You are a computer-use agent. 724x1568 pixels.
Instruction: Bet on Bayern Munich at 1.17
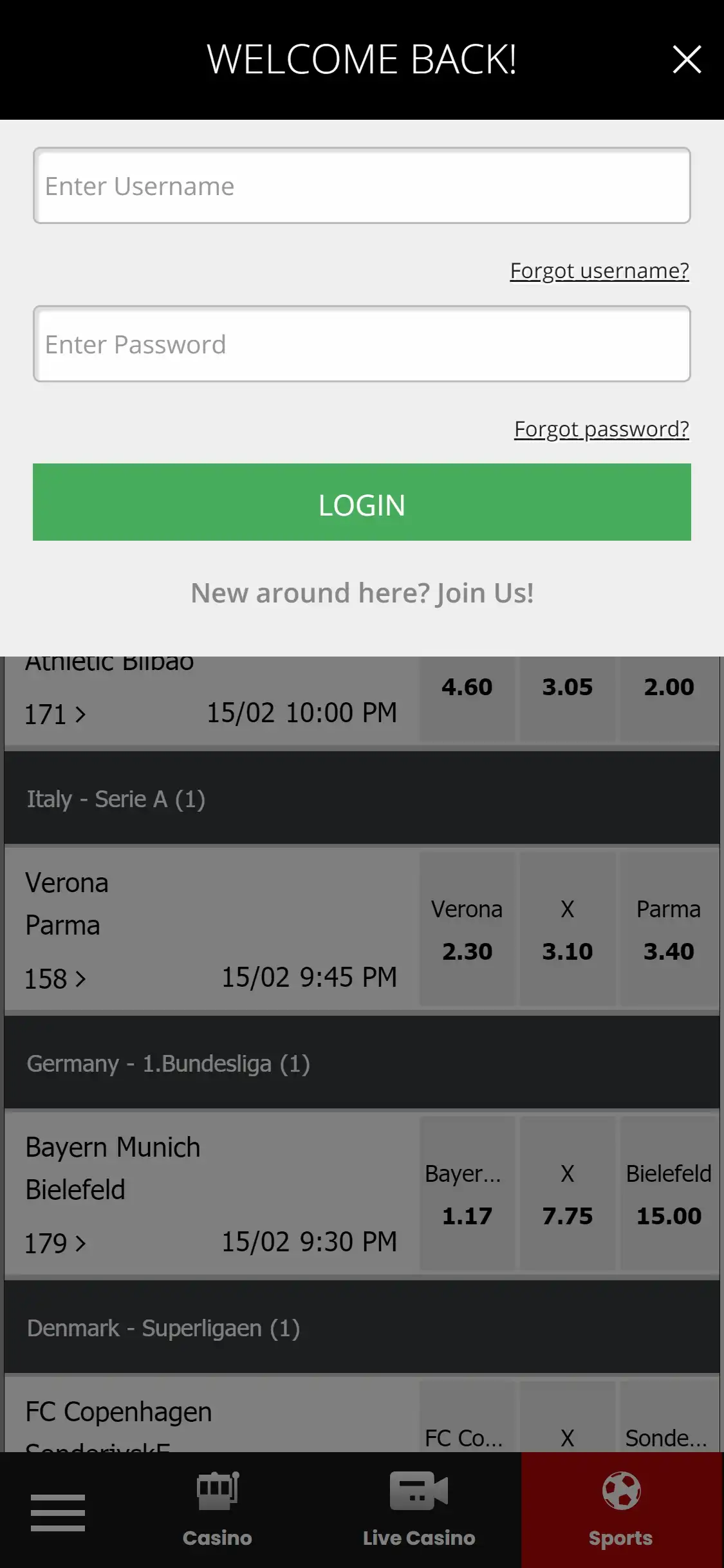coord(467,1195)
